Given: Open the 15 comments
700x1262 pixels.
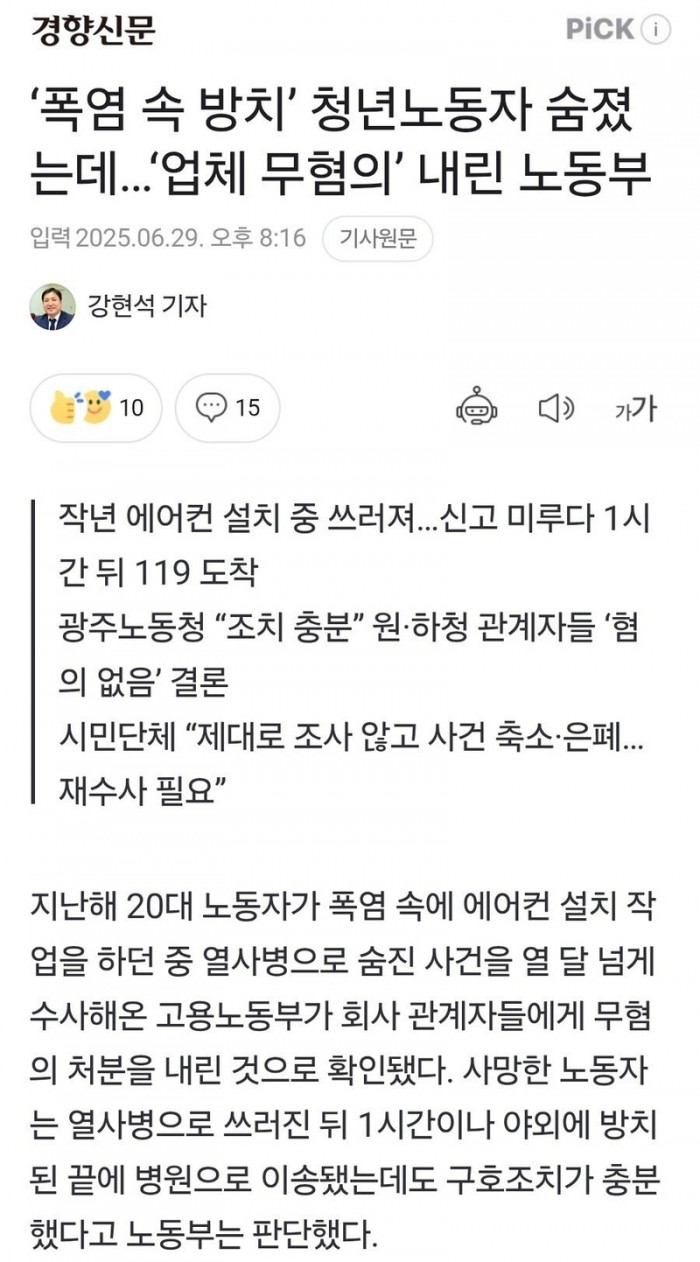Looking at the screenshot, I should [227, 408].
